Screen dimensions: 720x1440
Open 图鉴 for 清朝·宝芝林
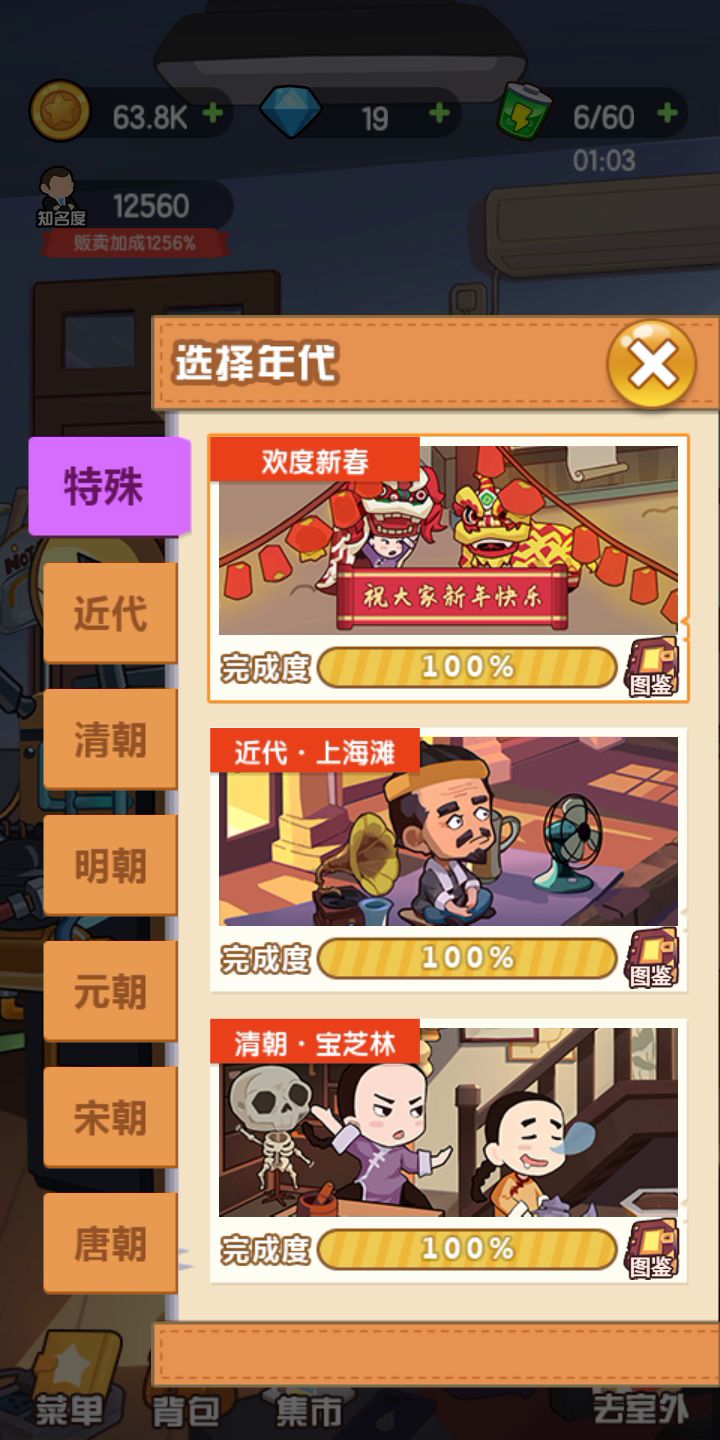pos(652,1250)
